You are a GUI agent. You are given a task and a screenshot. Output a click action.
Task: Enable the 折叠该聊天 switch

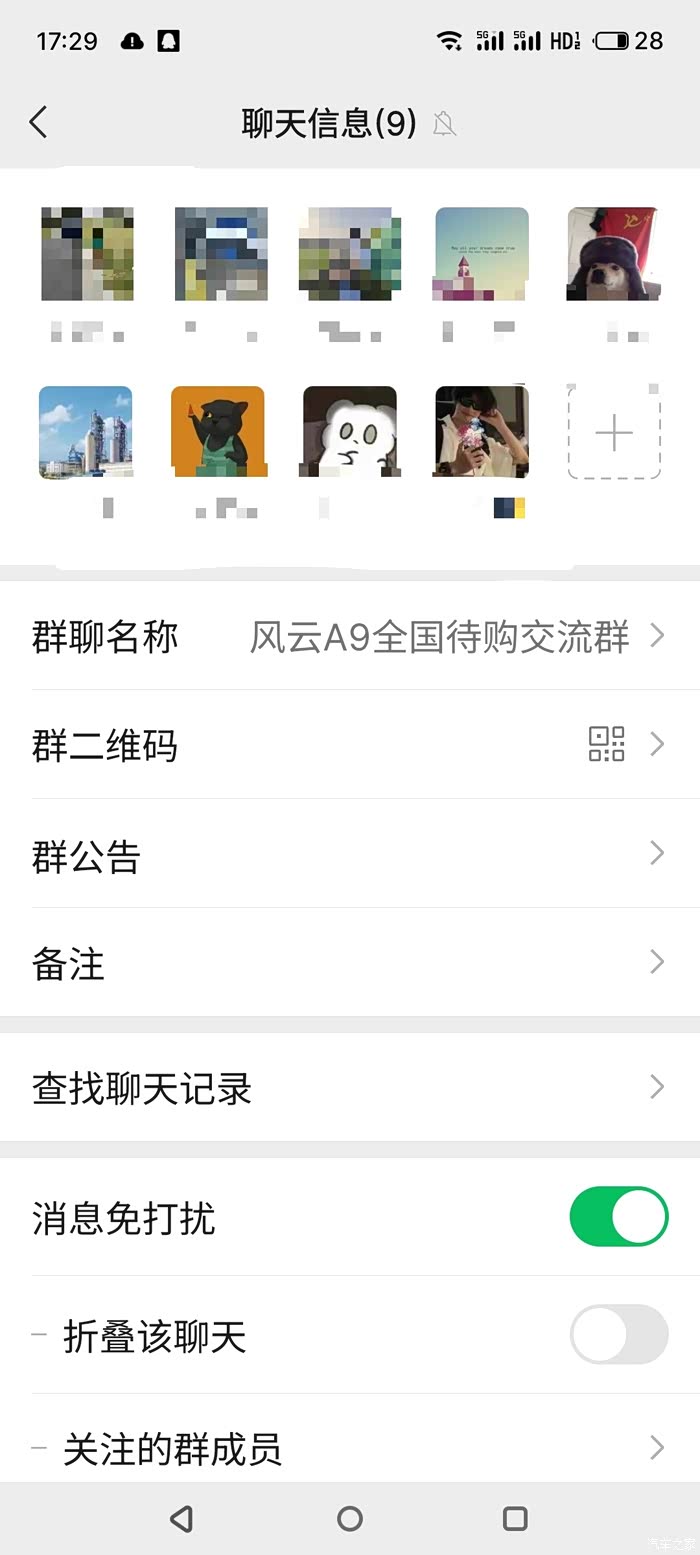tap(618, 1335)
